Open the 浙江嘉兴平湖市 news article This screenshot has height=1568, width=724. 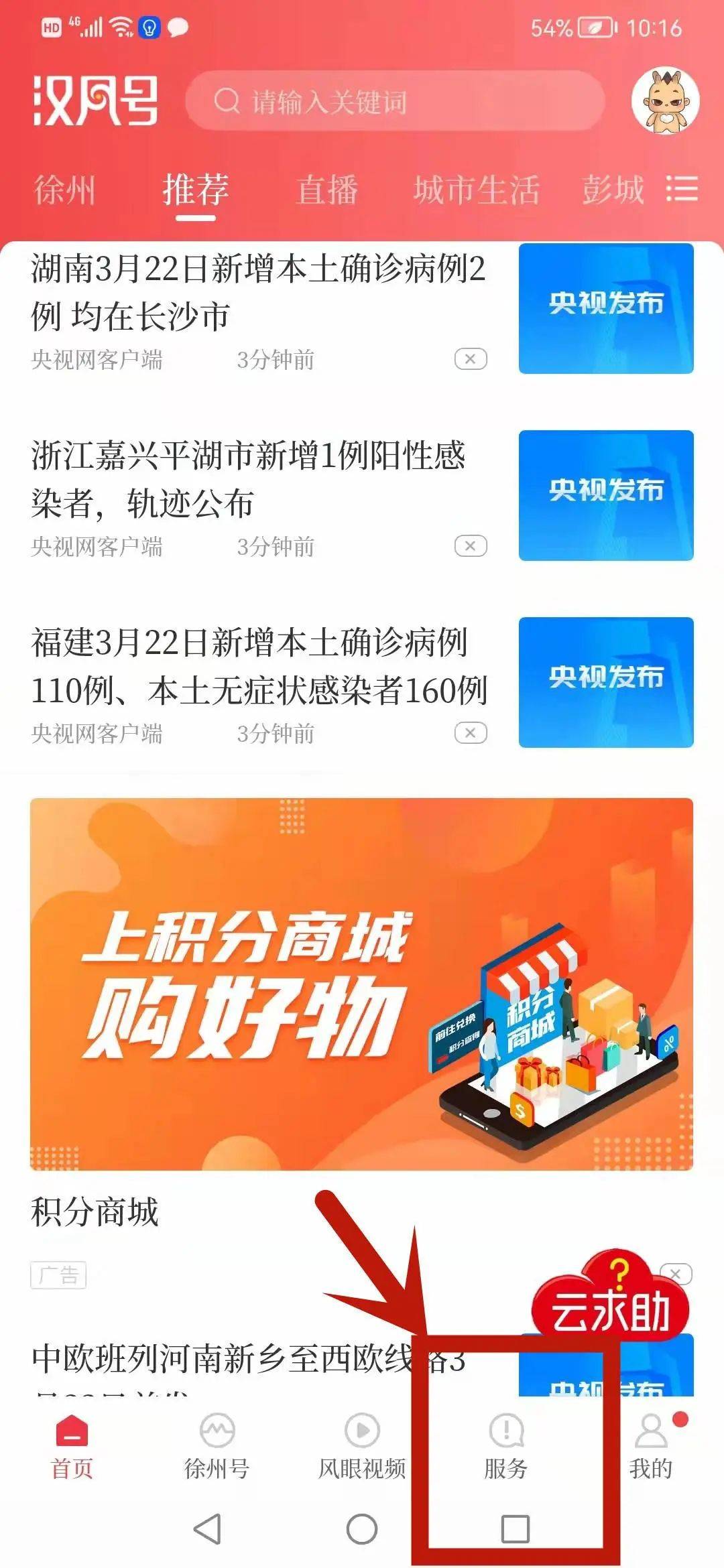click(x=248, y=479)
